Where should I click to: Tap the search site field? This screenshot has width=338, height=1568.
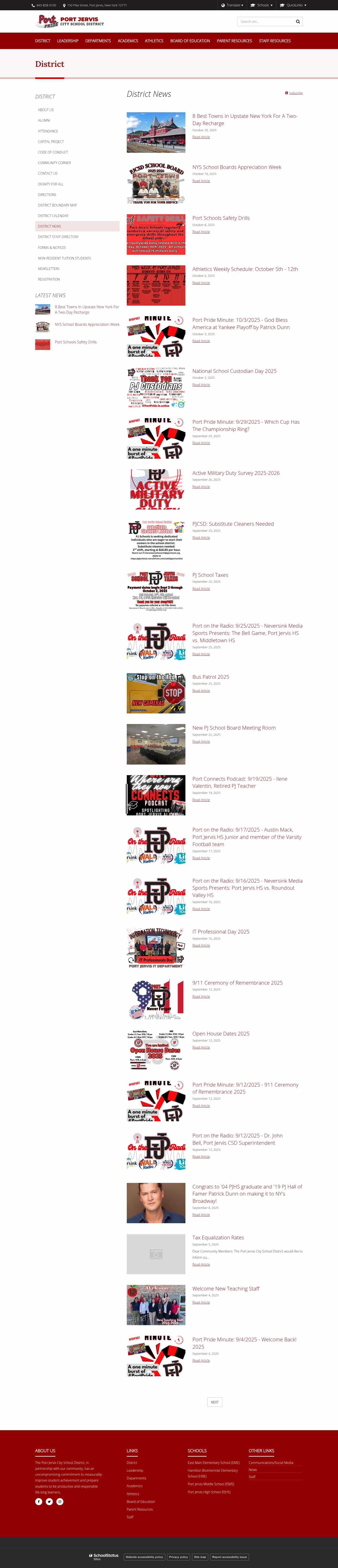pyautogui.click(x=265, y=21)
